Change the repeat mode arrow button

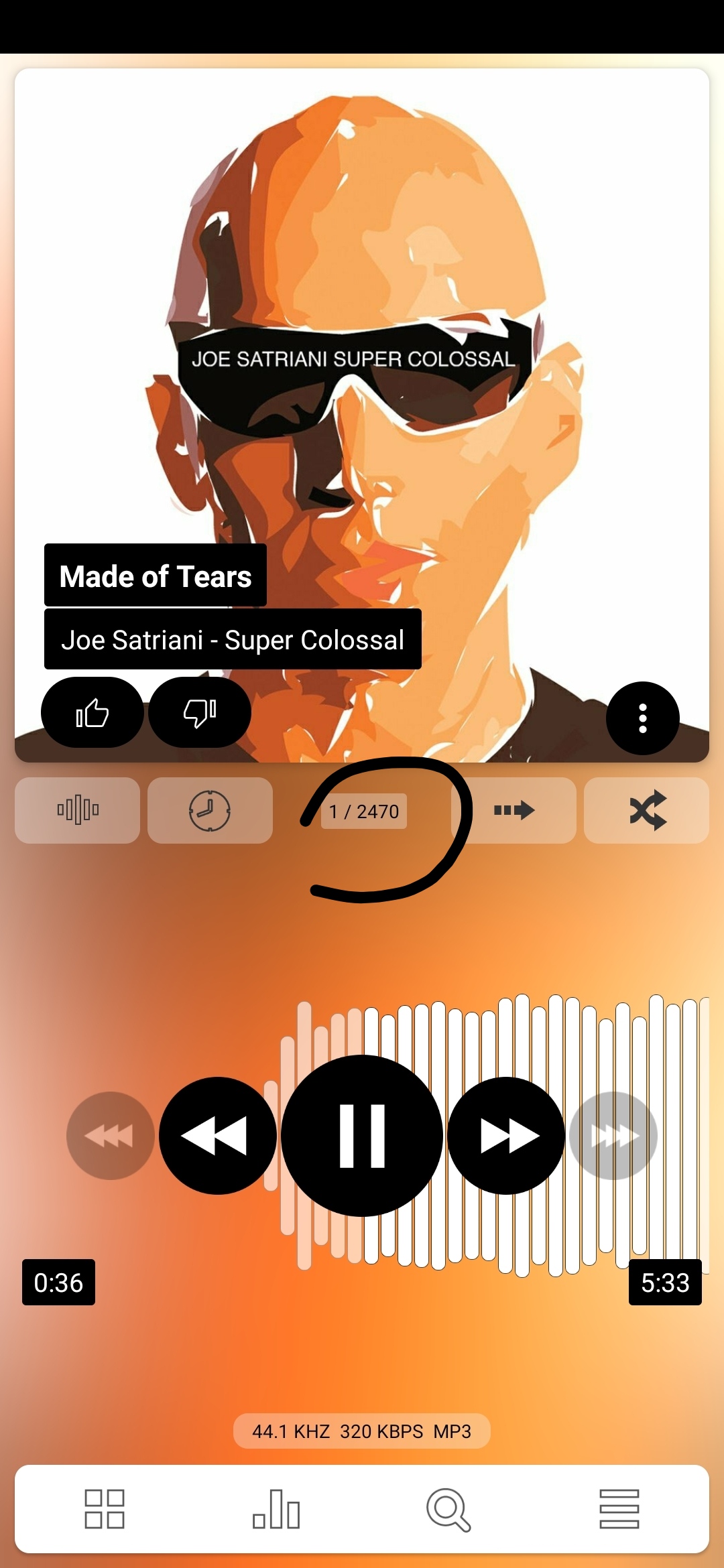click(514, 810)
